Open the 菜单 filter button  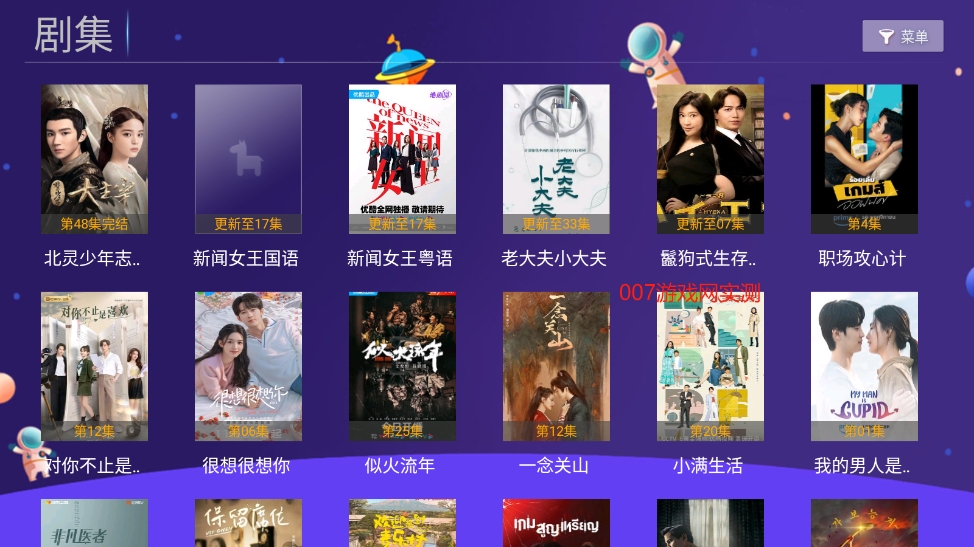902,37
